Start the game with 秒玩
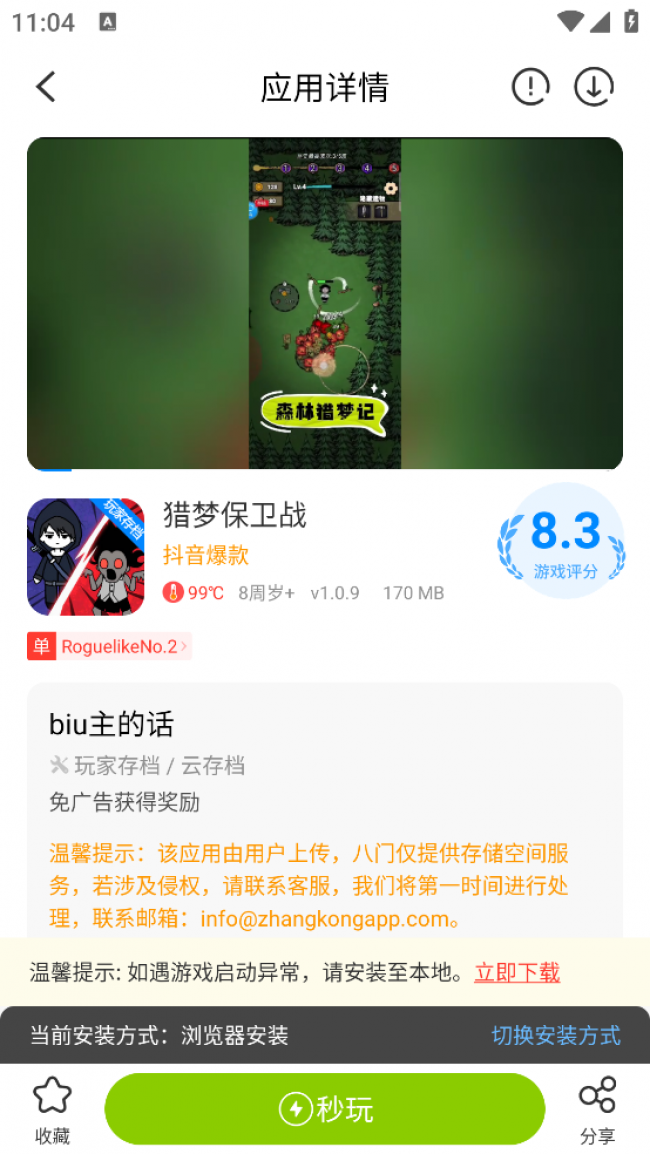 (x=325, y=1109)
